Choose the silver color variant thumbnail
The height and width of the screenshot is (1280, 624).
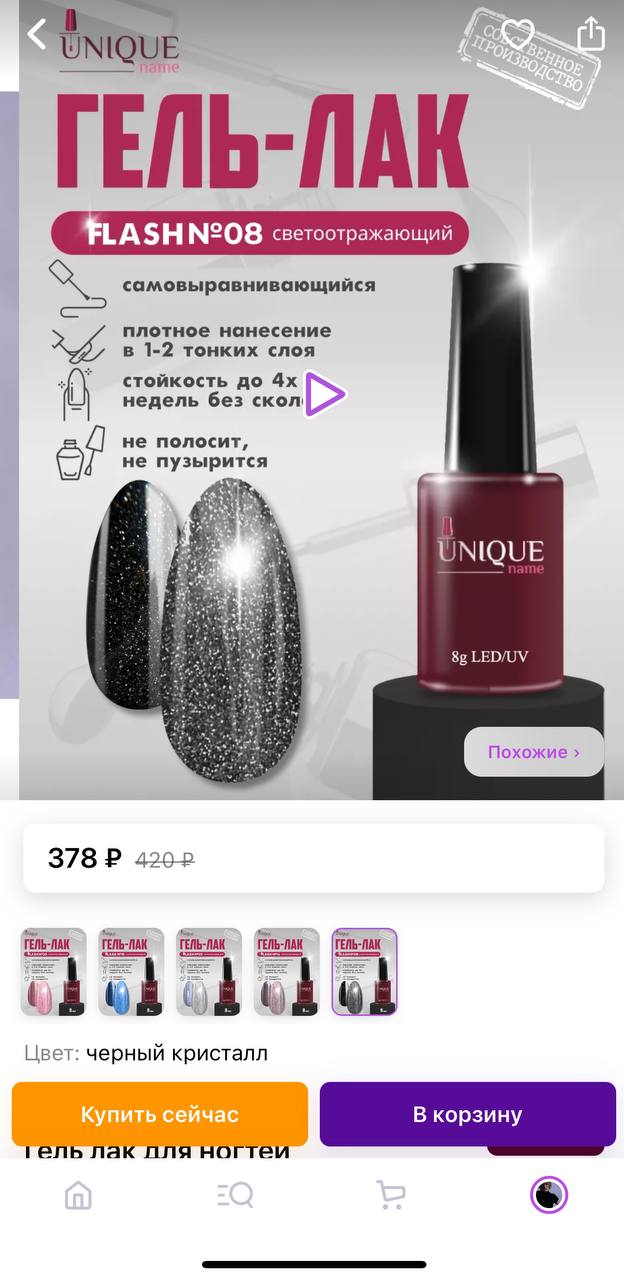209,972
